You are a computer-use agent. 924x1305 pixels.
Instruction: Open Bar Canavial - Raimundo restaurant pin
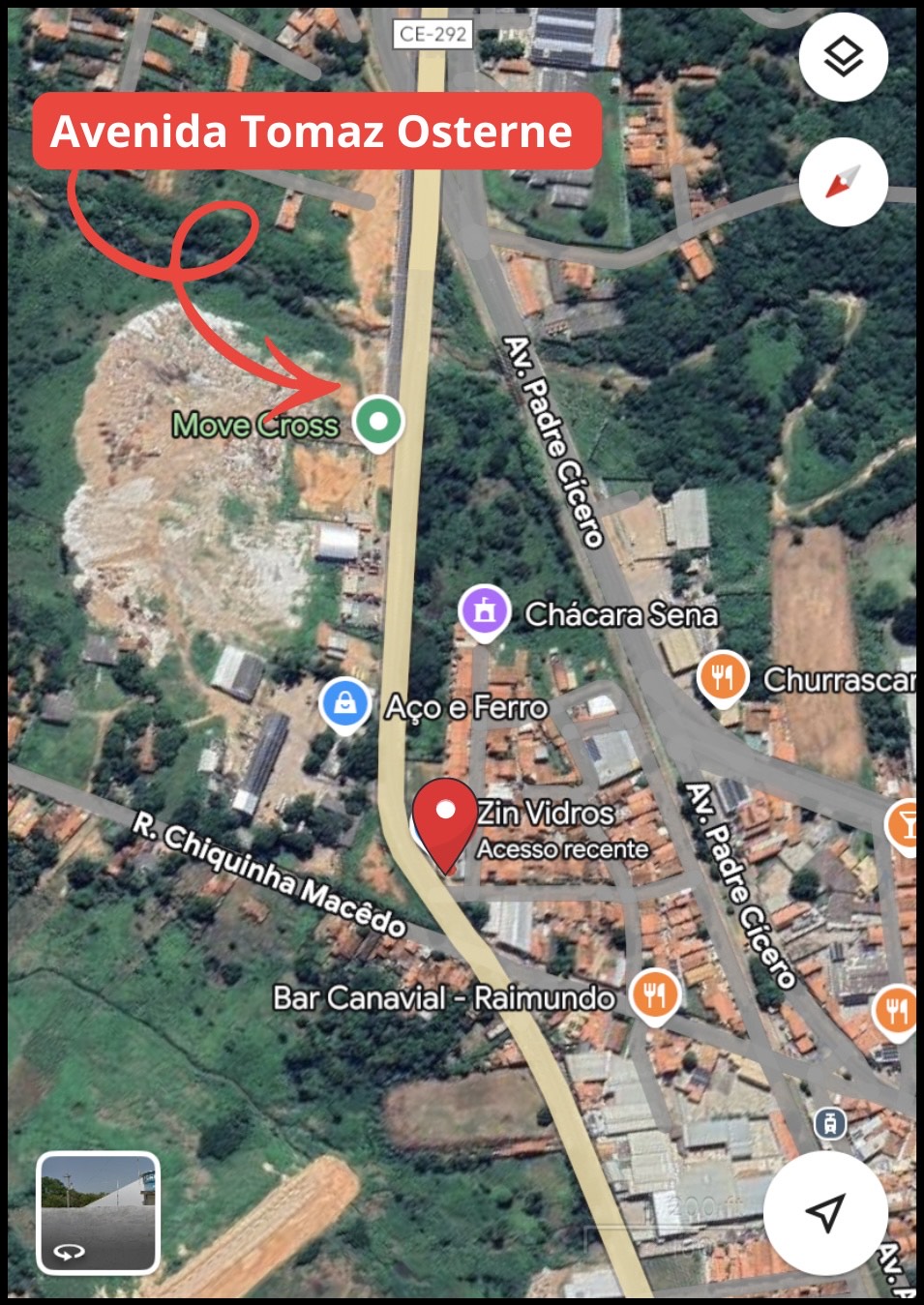click(655, 994)
